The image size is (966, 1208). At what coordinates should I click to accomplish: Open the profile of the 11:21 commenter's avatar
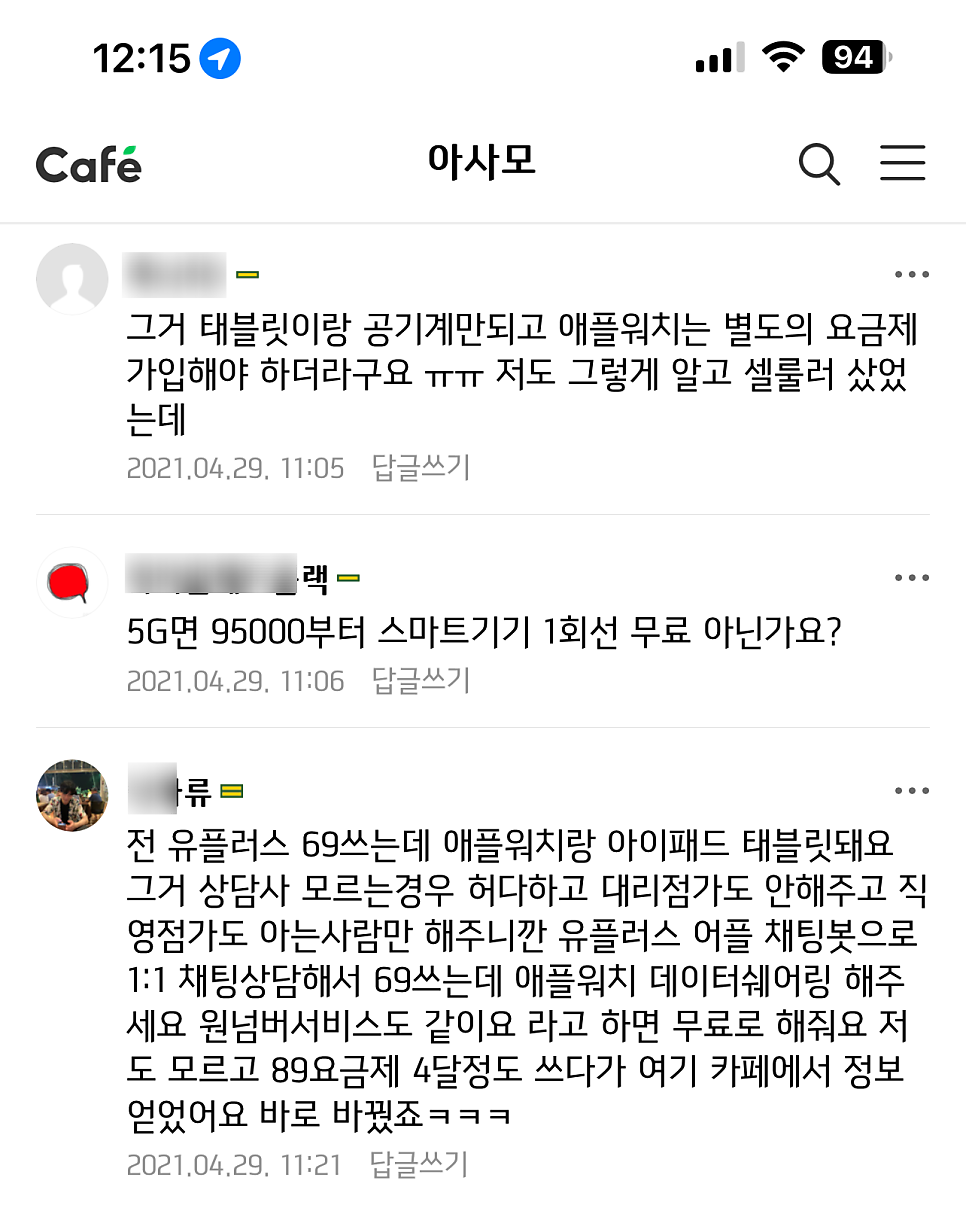click(x=72, y=795)
